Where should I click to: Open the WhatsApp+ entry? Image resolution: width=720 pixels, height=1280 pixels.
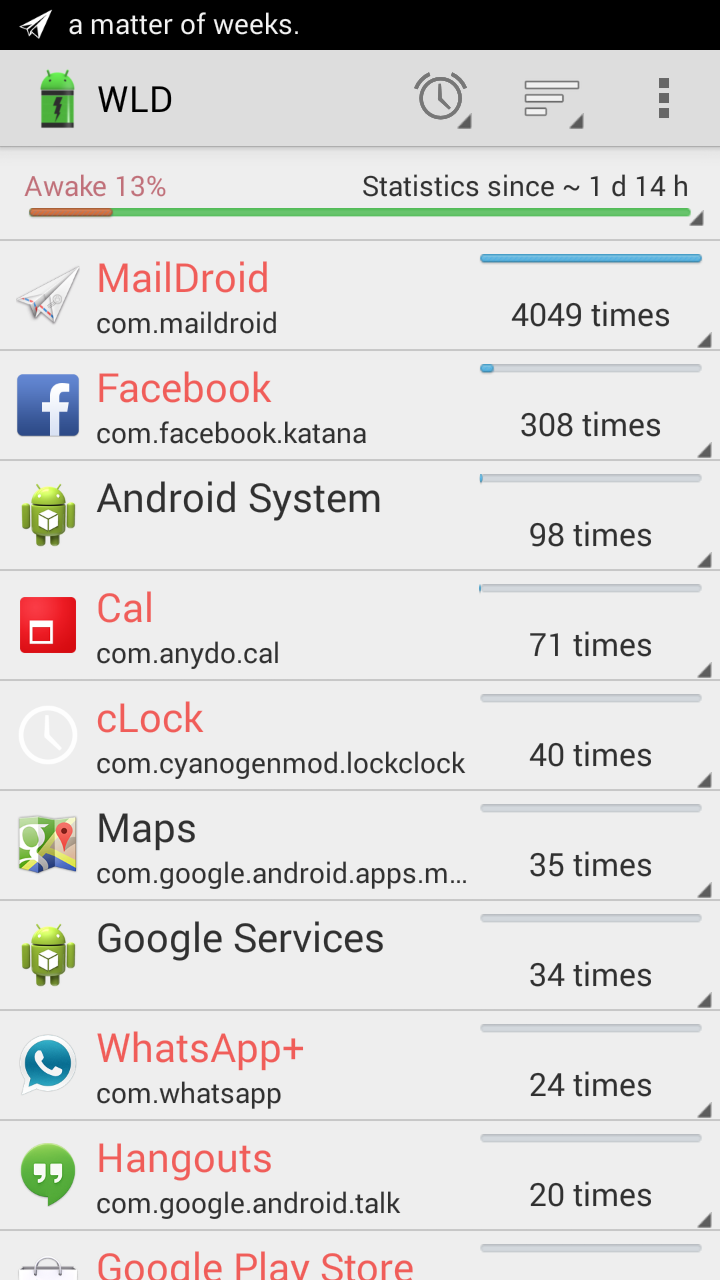coord(360,1066)
